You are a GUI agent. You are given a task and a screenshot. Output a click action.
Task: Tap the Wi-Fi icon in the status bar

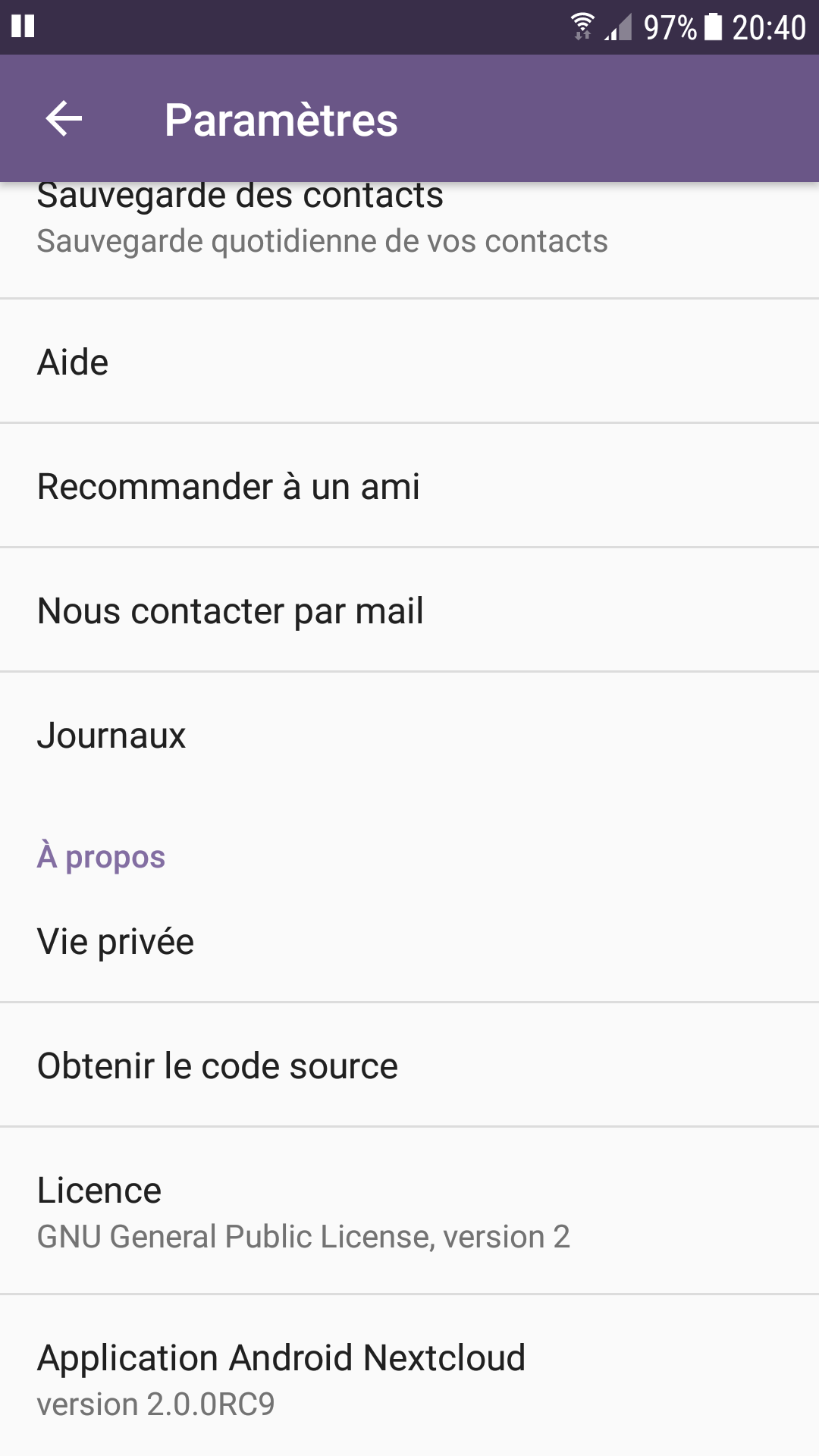(582, 25)
